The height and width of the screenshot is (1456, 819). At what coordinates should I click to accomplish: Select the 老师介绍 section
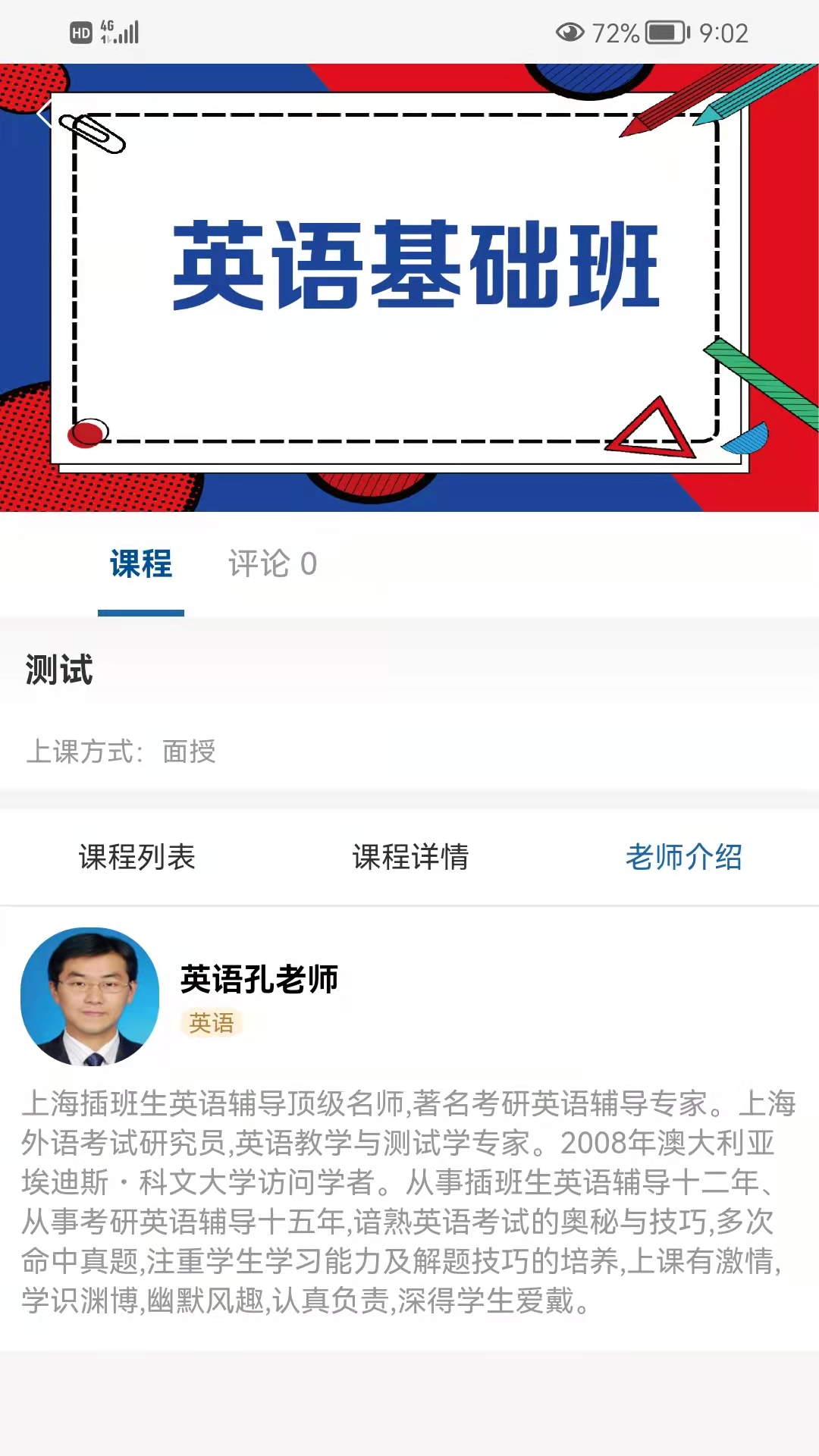[x=683, y=857]
